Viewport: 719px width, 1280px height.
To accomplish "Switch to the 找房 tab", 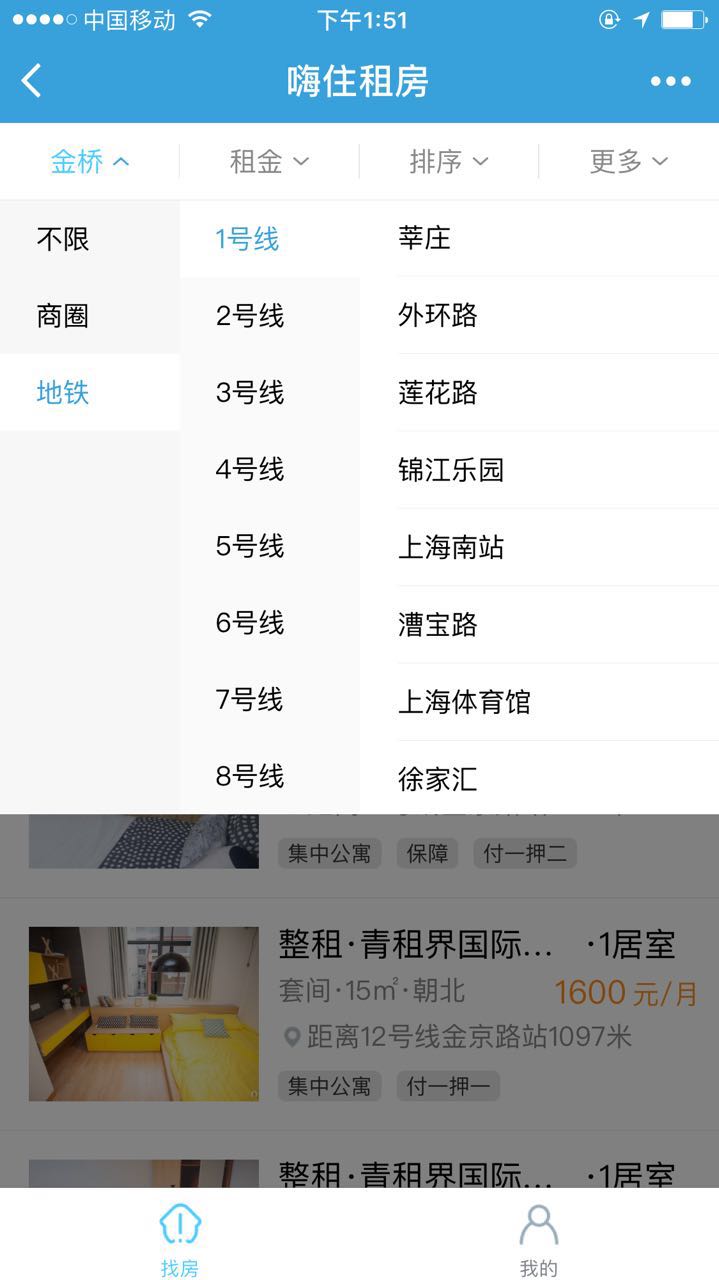I will pos(180,1239).
